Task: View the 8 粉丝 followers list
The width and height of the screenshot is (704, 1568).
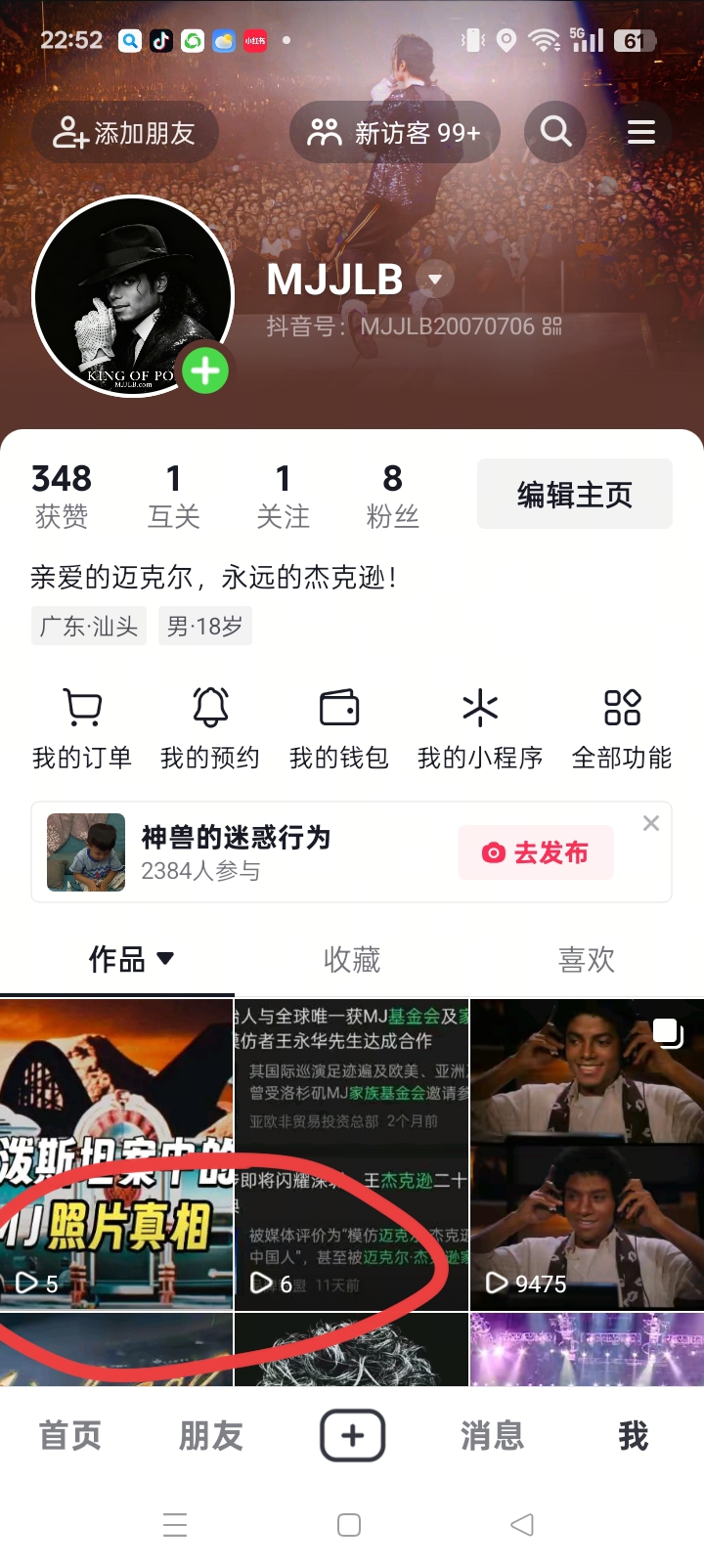Action: (x=392, y=495)
